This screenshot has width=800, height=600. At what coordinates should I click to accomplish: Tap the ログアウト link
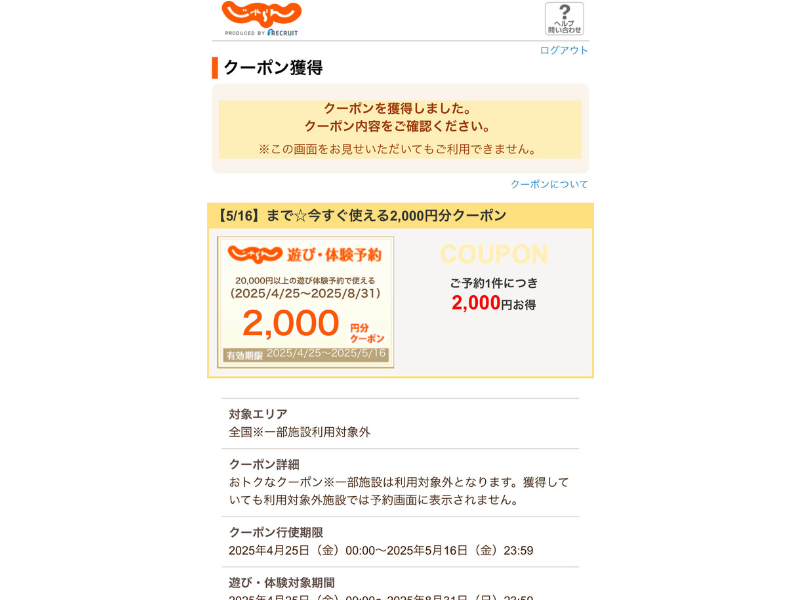tap(564, 50)
